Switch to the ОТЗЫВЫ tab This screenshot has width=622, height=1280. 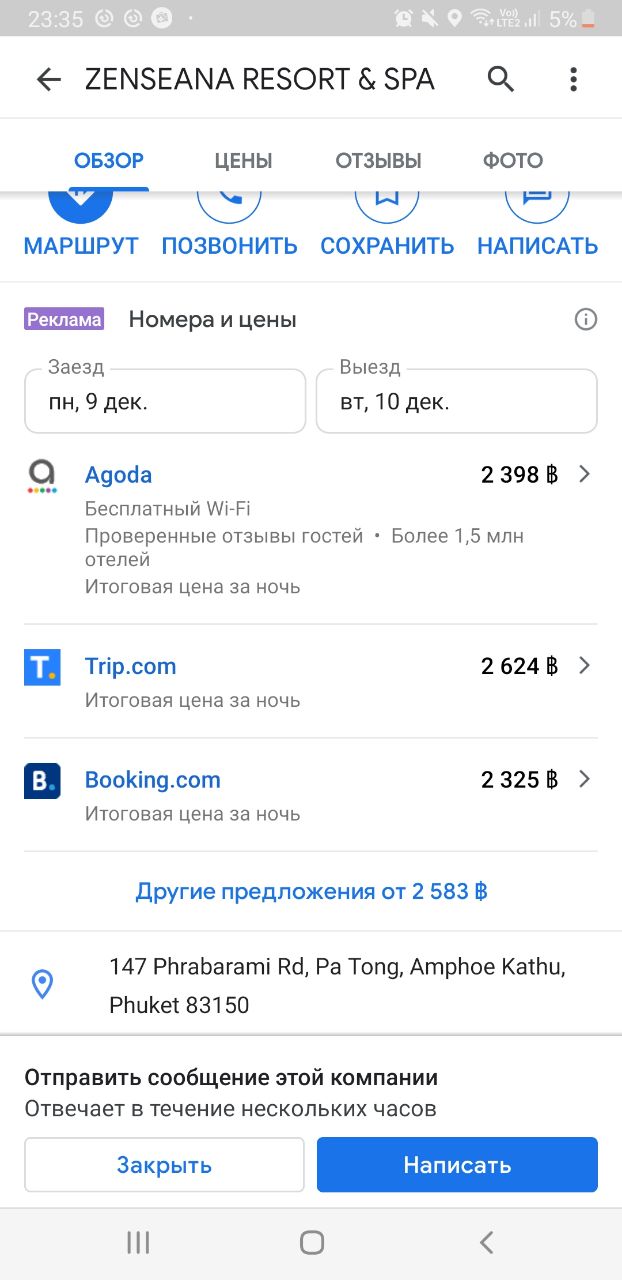[378, 161]
